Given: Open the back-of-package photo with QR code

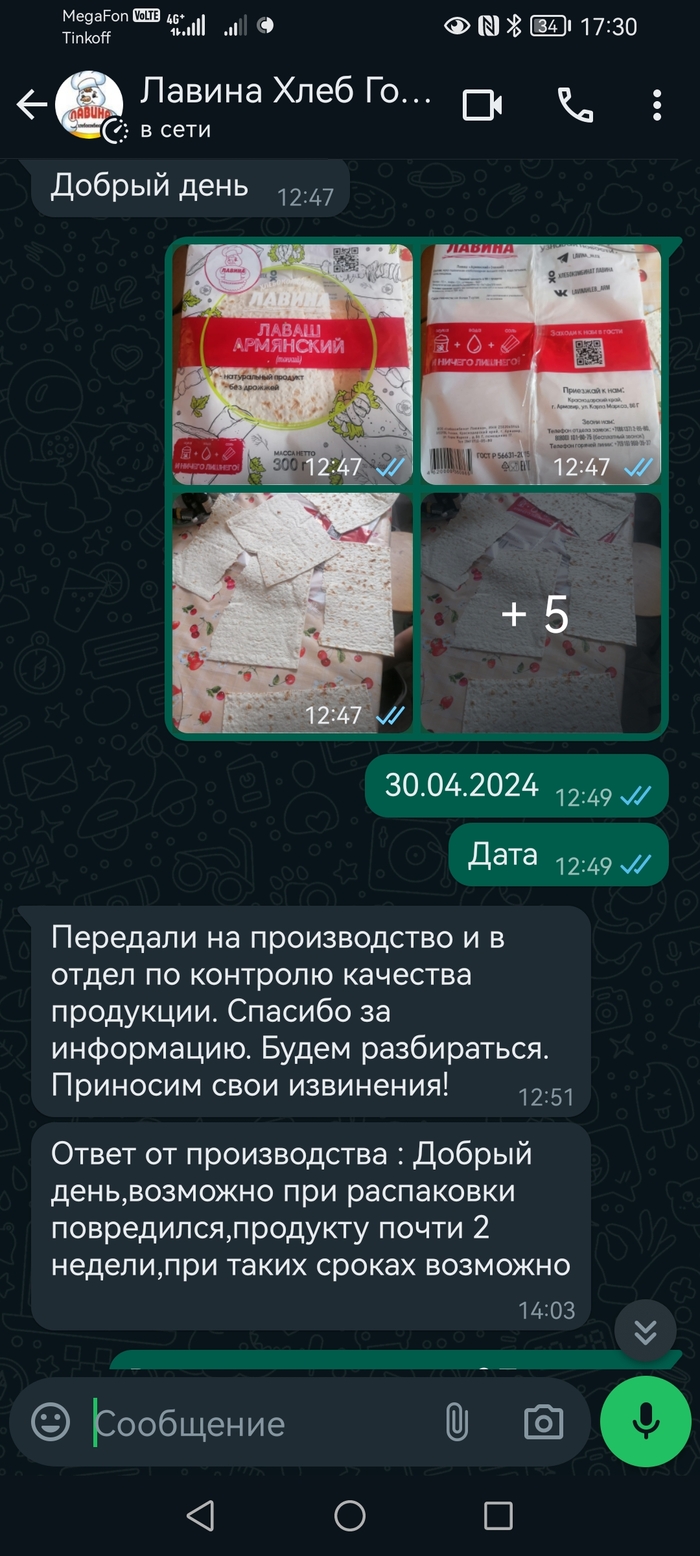Looking at the screenshot, I should (x=541, y=365).
